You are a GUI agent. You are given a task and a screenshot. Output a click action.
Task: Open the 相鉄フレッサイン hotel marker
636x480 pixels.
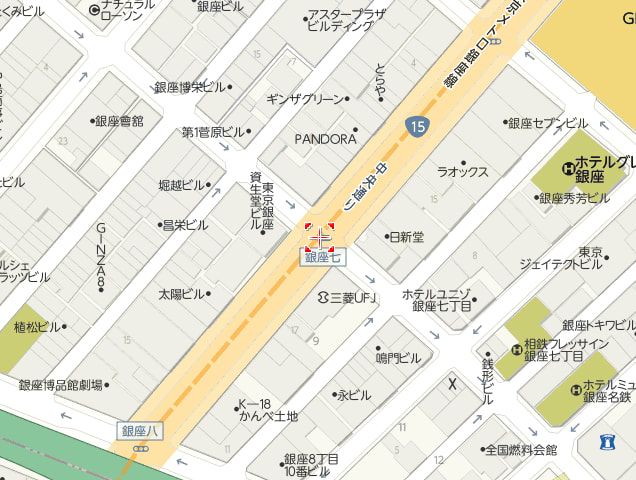[x=516, y=349]
